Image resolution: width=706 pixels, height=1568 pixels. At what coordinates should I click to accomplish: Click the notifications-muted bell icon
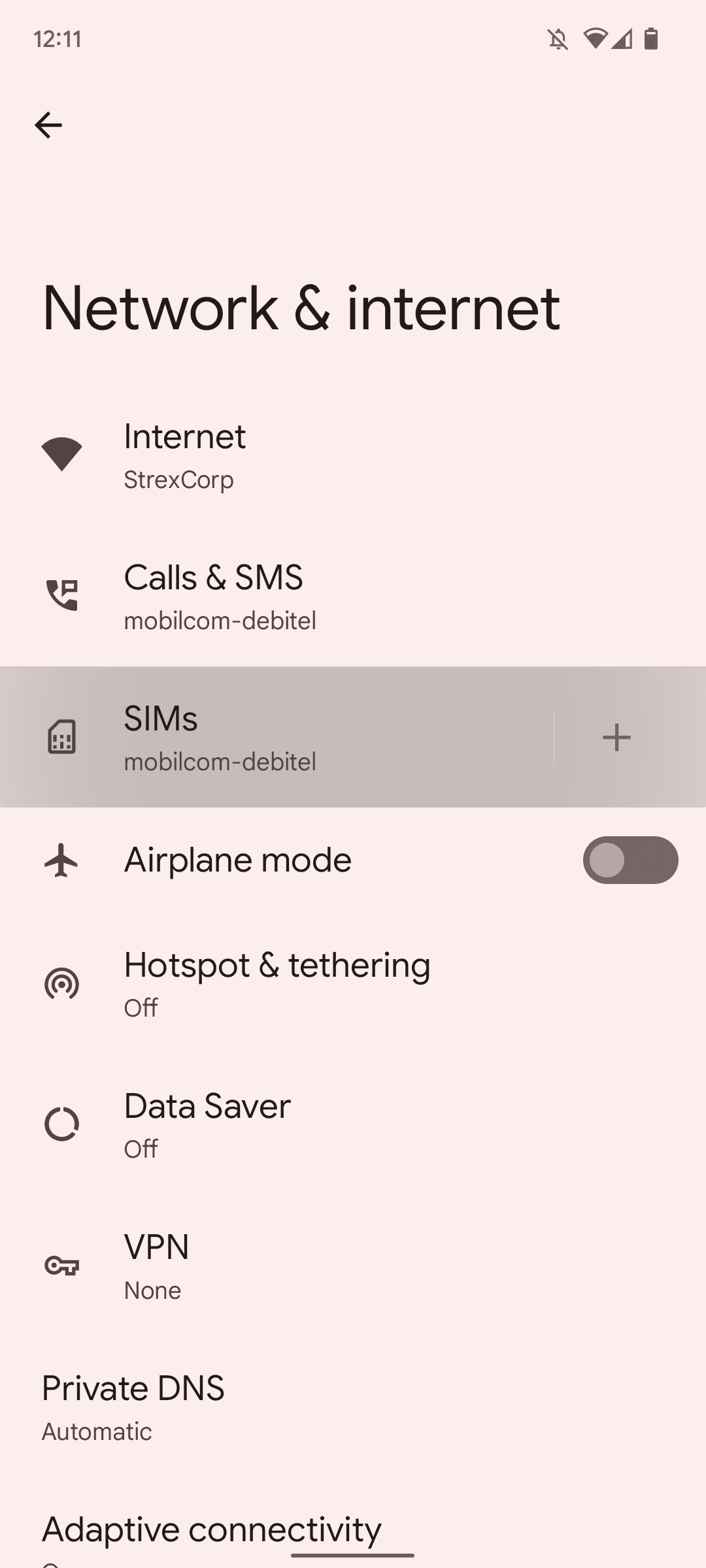(559, 40)
